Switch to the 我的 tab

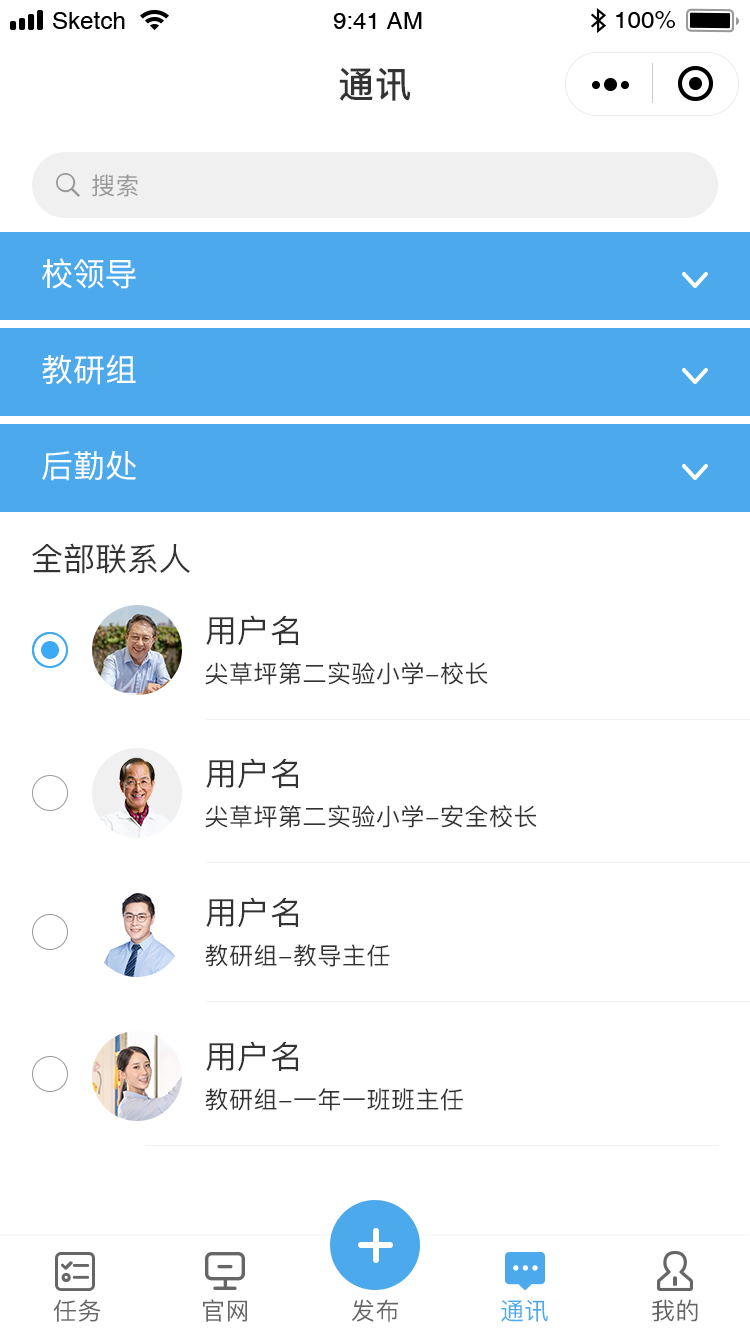675,1287
